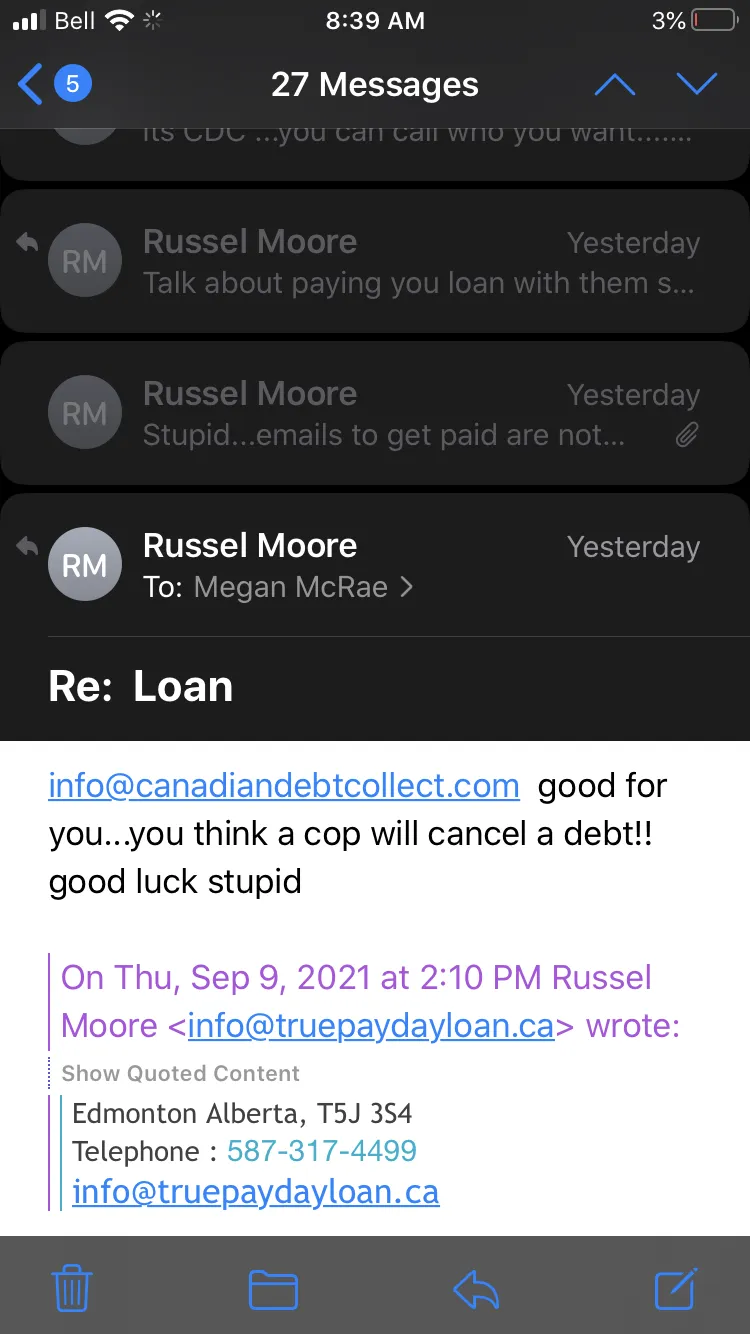Call telephone number 587-317-4499

(322, 1151)
